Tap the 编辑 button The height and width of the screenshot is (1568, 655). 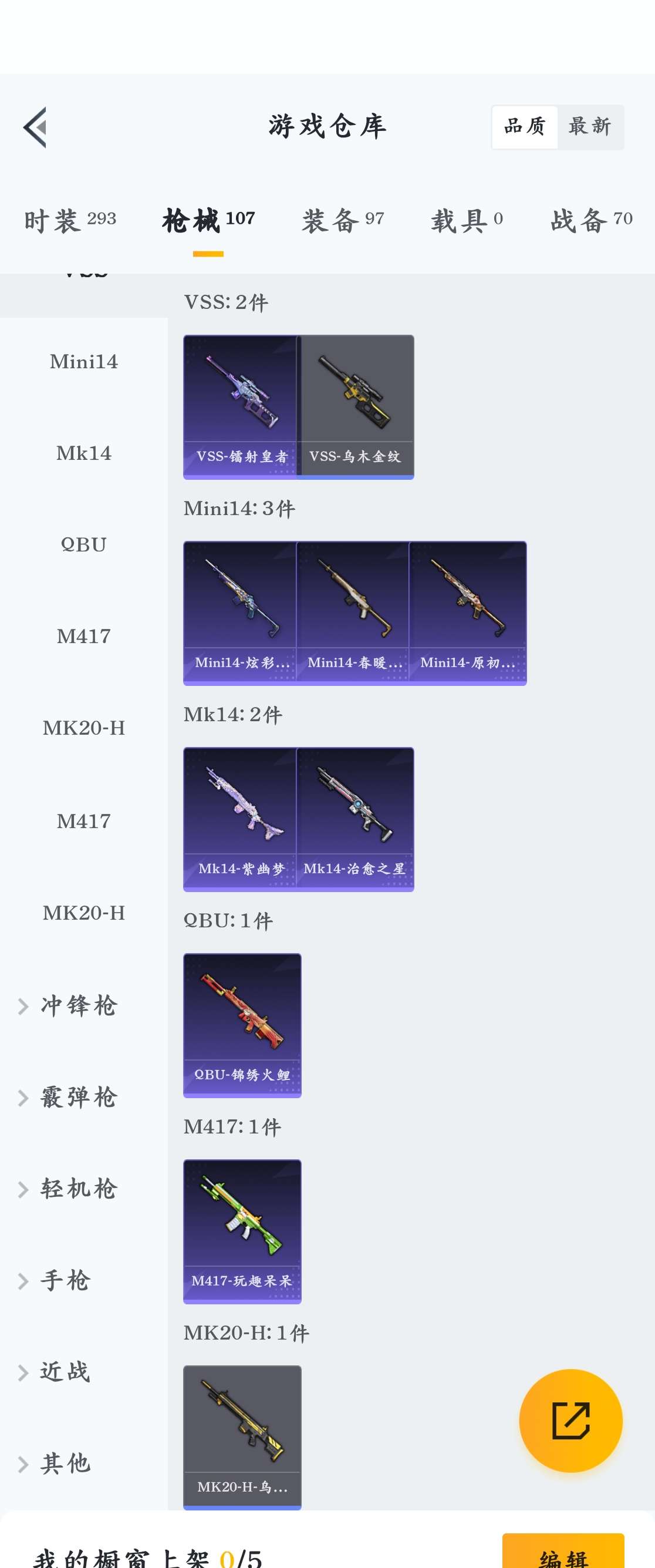click(x=562, y=1554)
